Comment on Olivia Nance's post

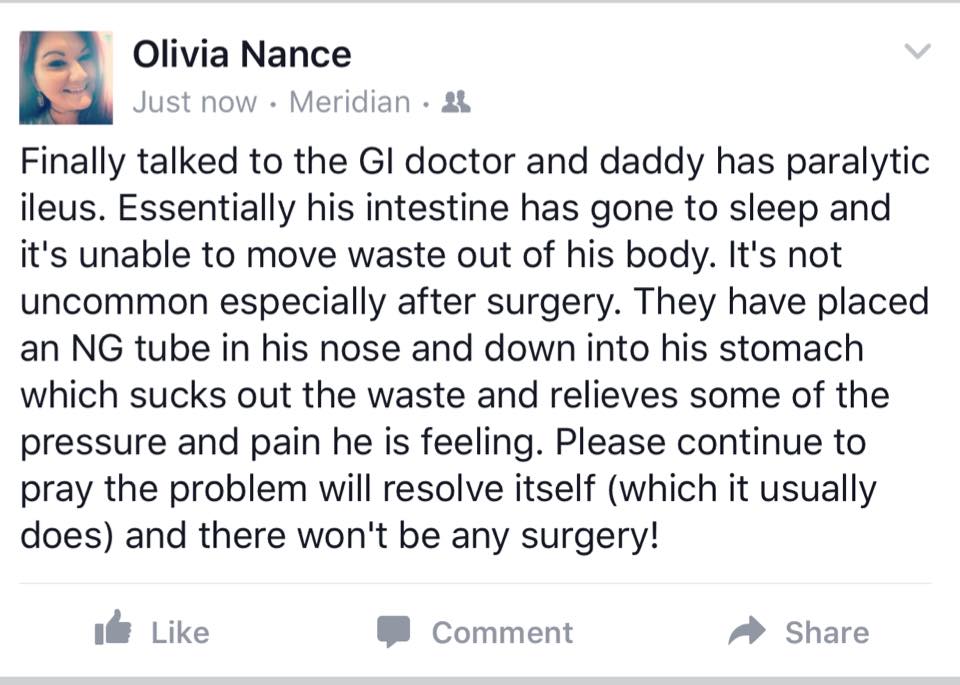point(475,632)
